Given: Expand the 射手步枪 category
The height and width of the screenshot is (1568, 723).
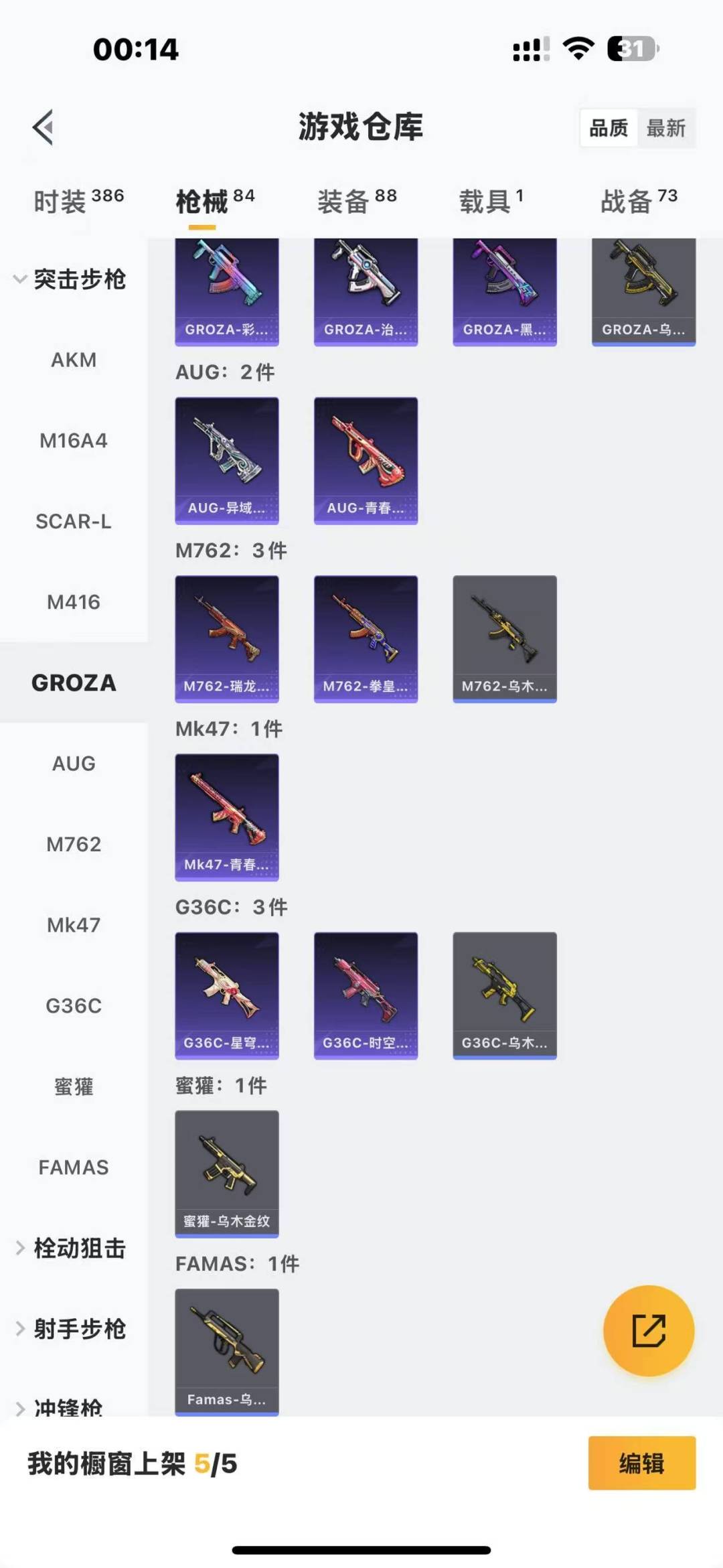Looking at the screenshot, I should [x=70, y=1329].
